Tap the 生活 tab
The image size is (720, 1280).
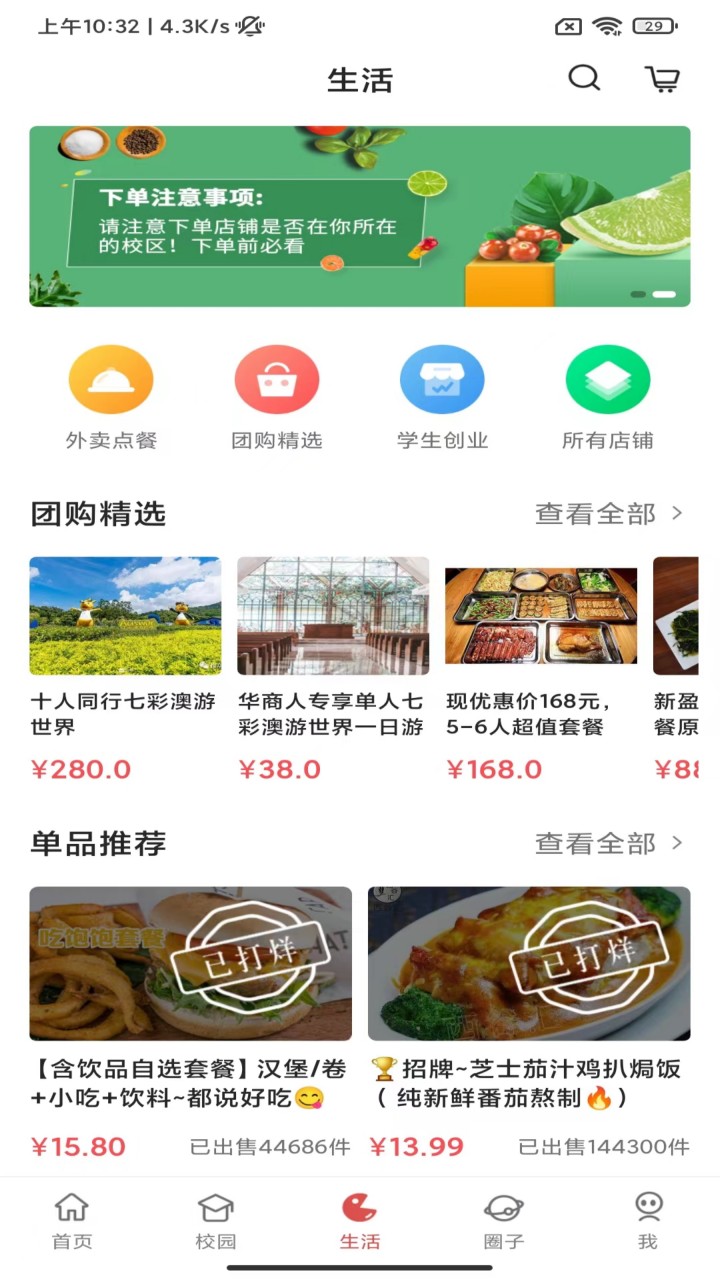click(x=360, y=1220)
